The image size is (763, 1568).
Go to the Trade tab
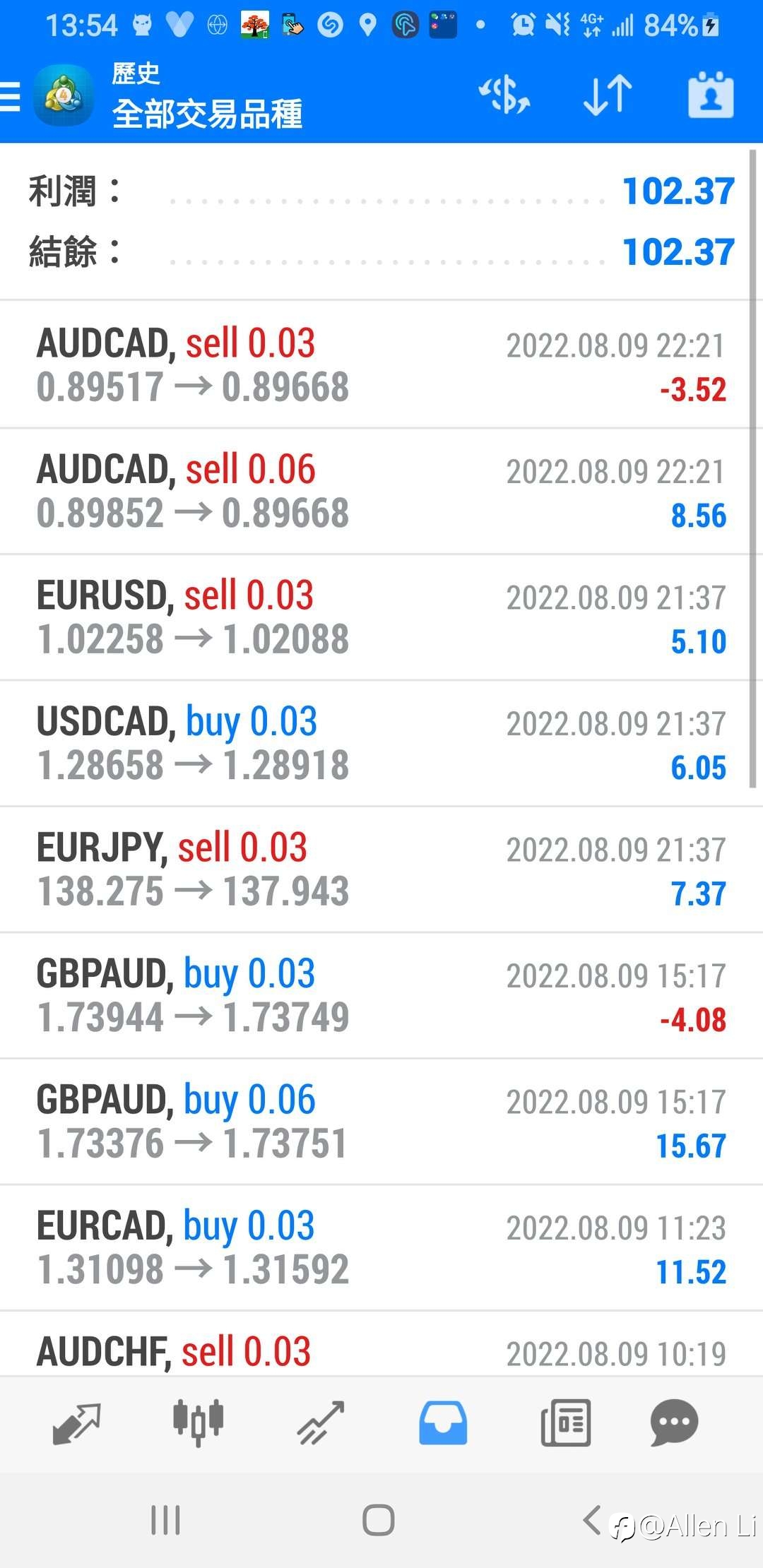[x=321, y=1423]
